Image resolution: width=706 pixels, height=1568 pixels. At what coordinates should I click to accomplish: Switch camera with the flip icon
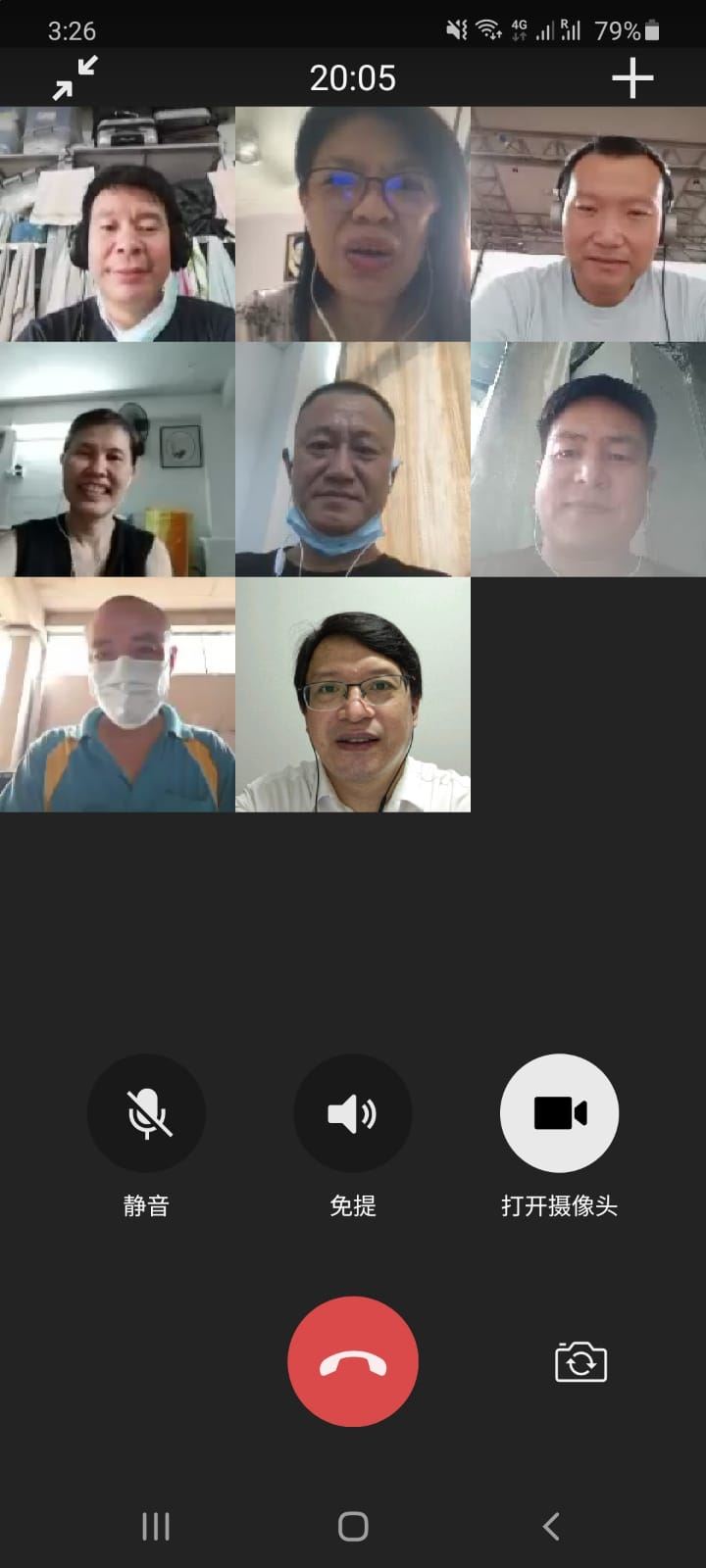tap(580, 1362)
